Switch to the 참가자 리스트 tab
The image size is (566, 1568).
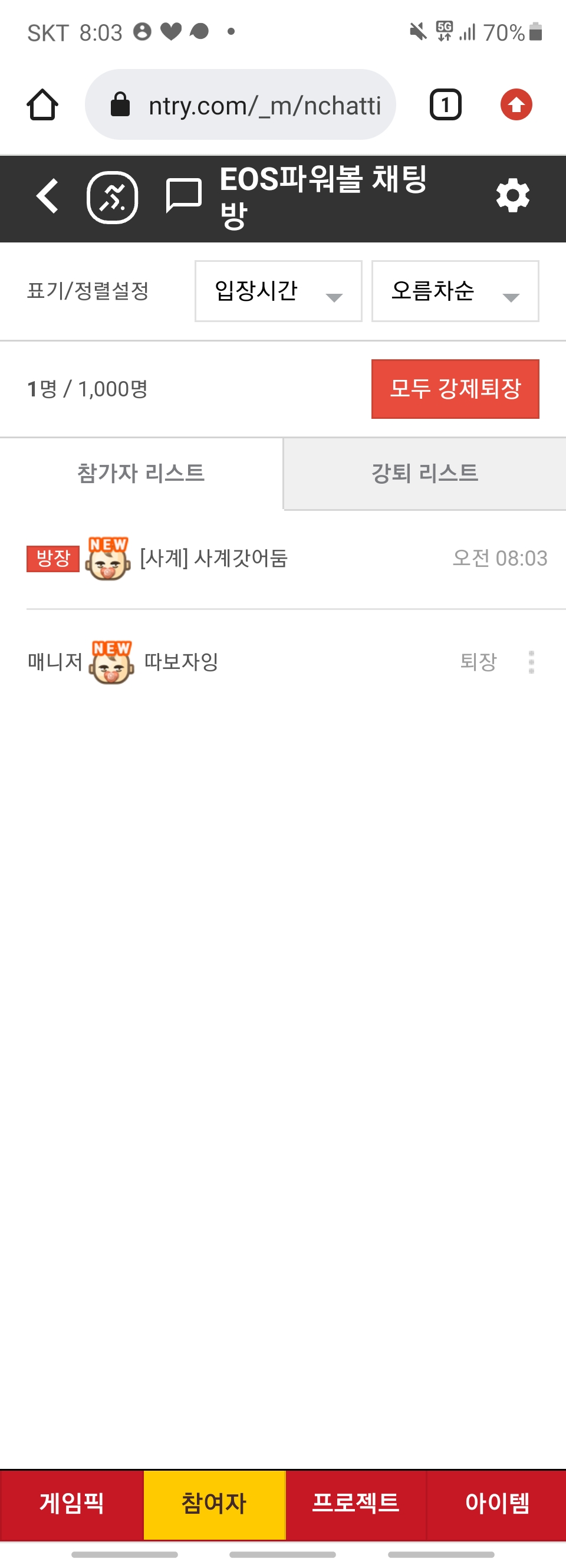coord(141,473)
